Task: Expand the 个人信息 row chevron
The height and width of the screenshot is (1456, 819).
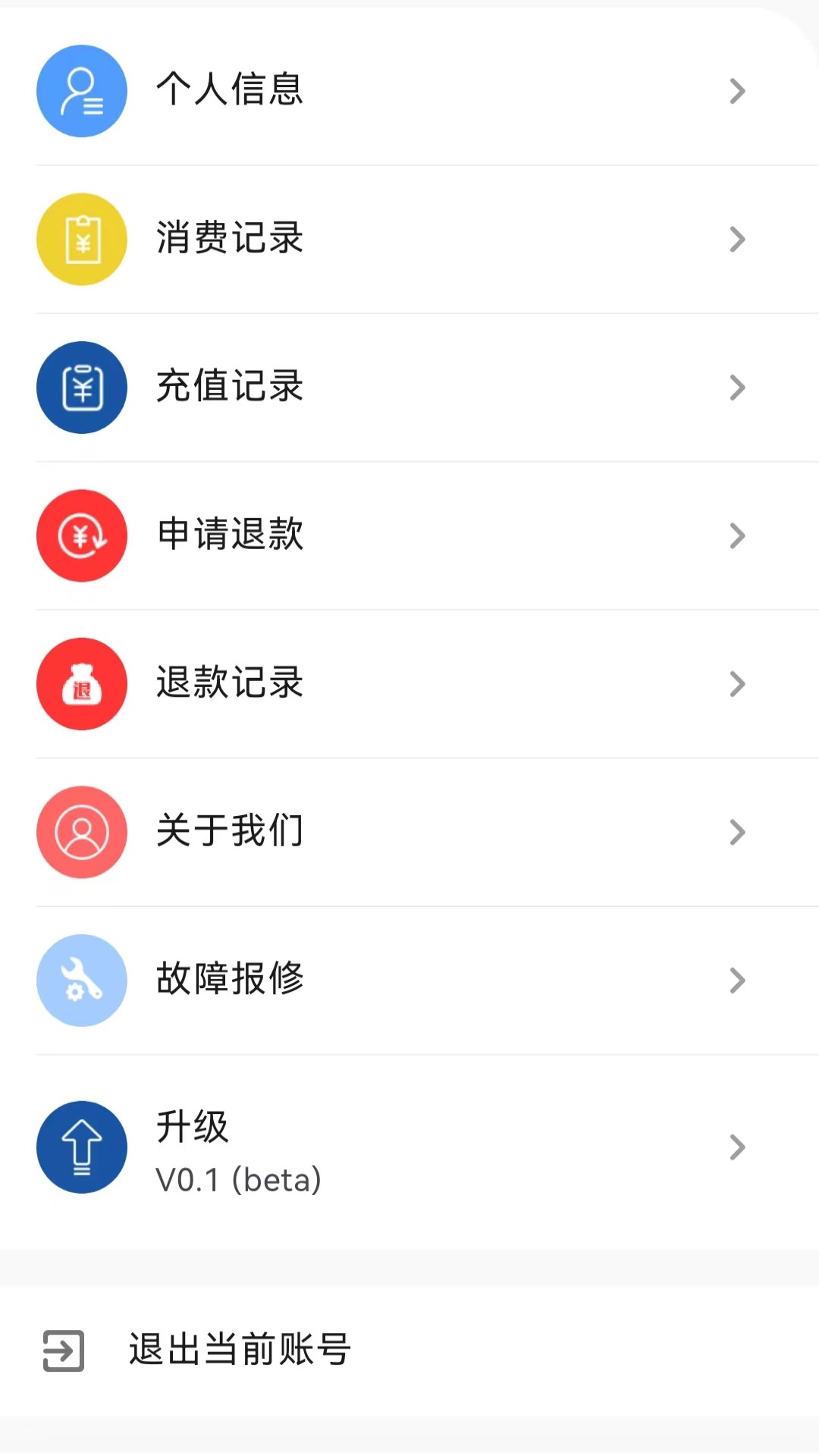Action: coord(736,91)
